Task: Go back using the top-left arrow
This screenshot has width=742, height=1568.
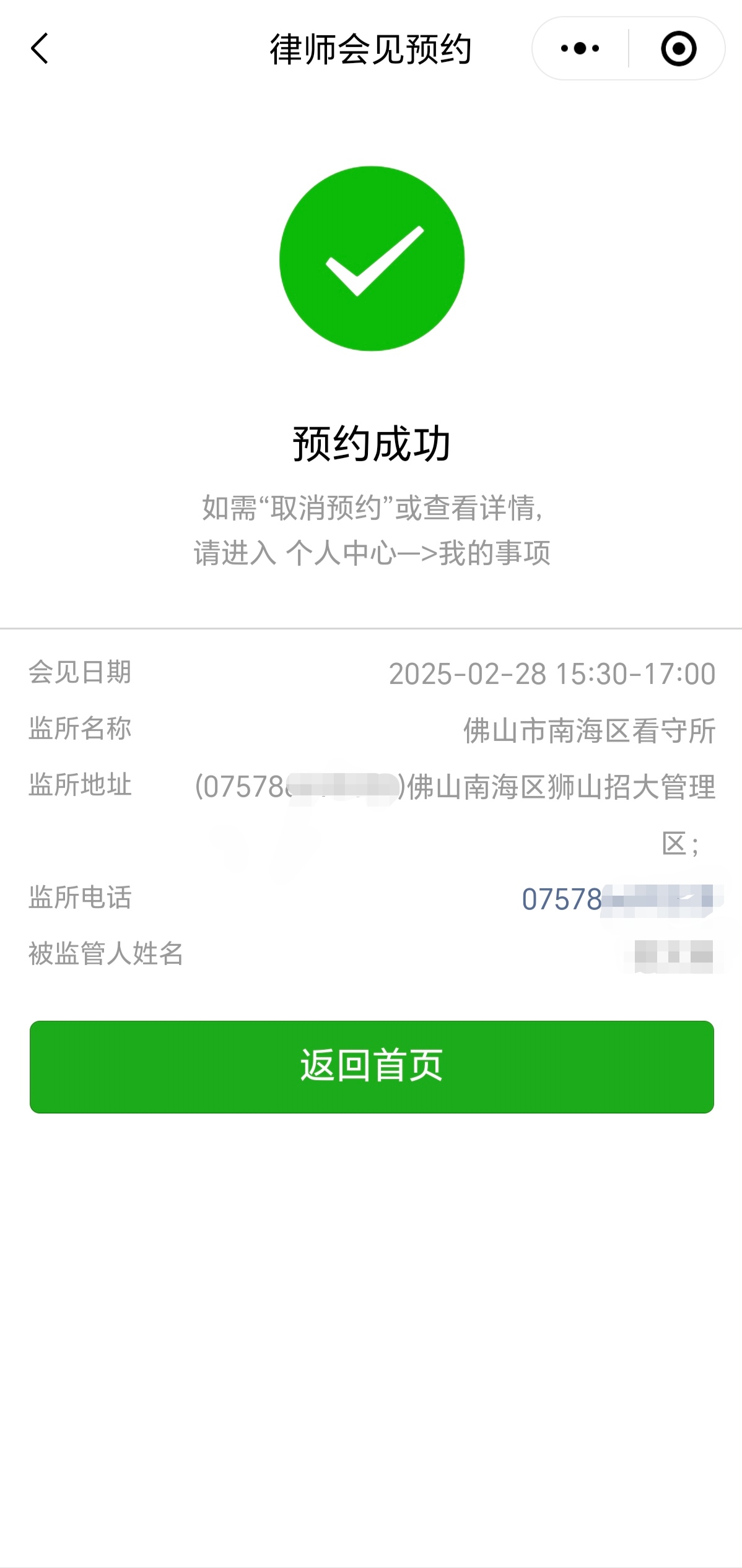Action: [x=39, y=49]
